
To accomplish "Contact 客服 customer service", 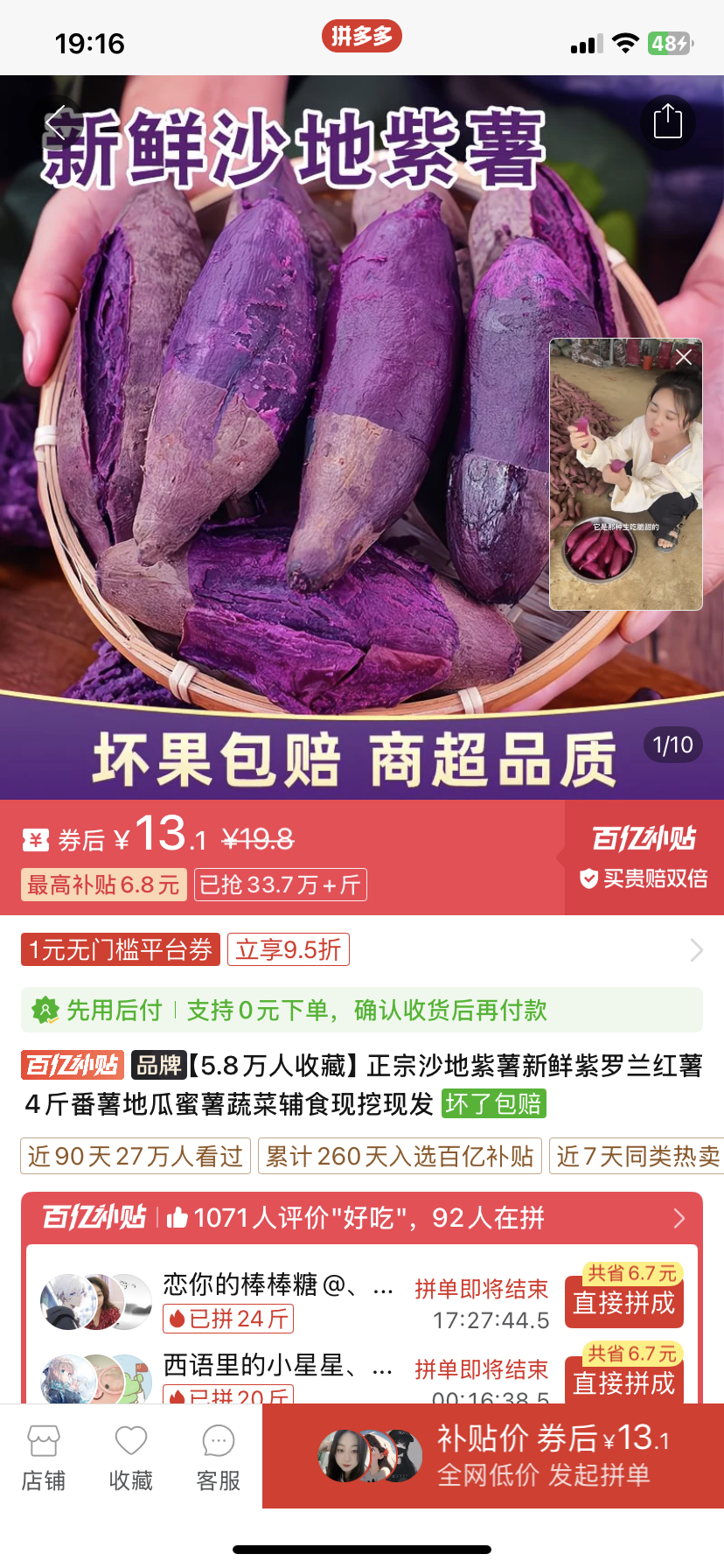I will click(x=219, y=1458).
